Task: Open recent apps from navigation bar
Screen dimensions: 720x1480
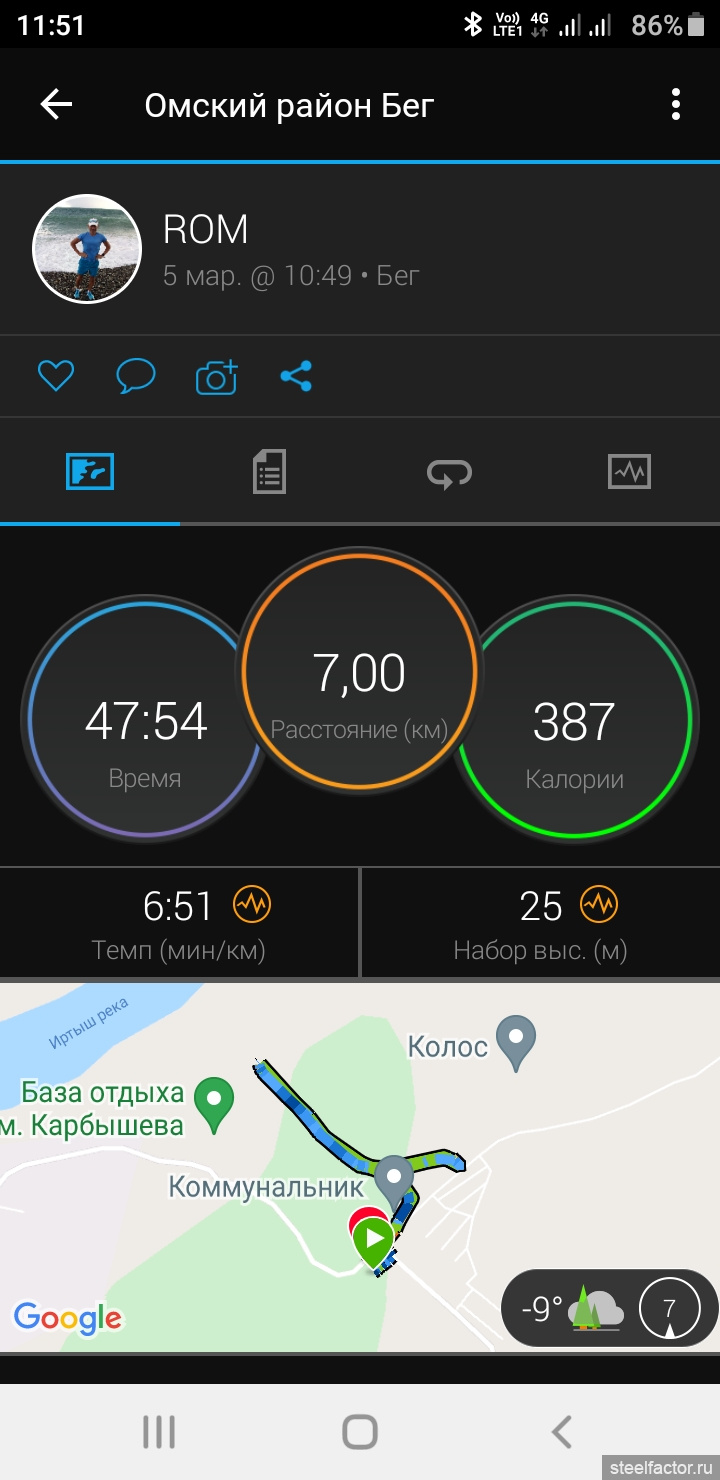Action: (x=158, y=1432)
